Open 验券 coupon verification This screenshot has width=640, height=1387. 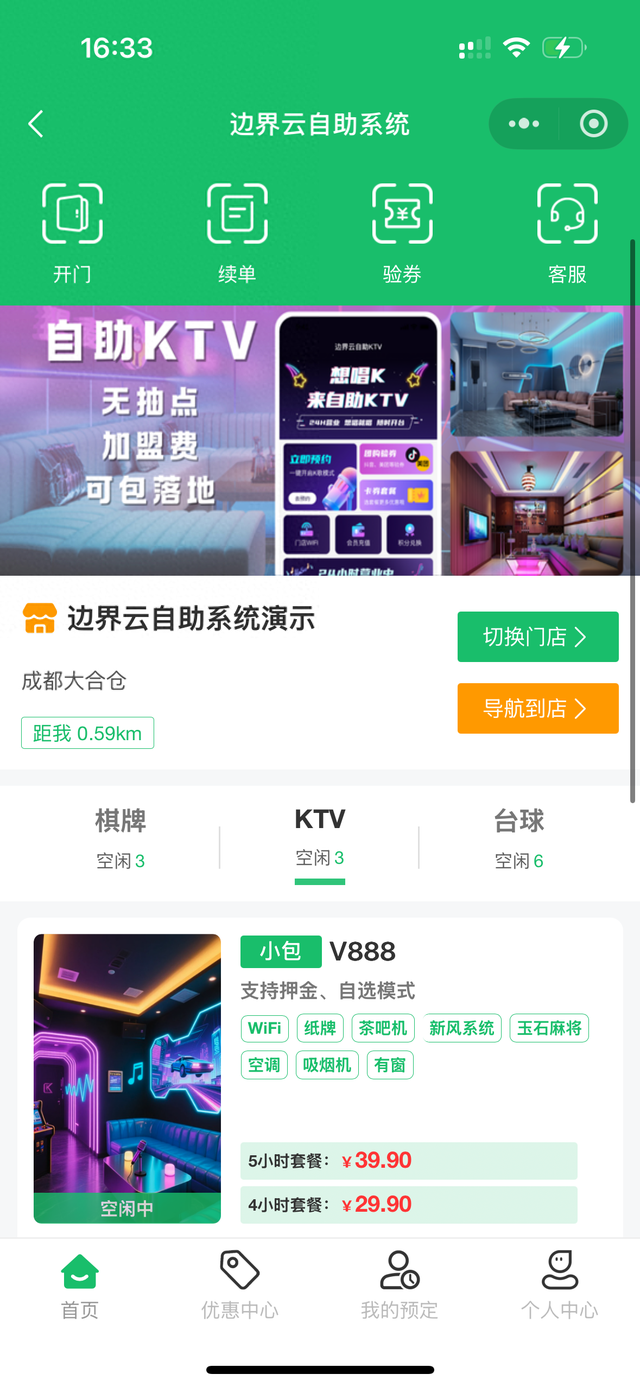tap(402, 232)
